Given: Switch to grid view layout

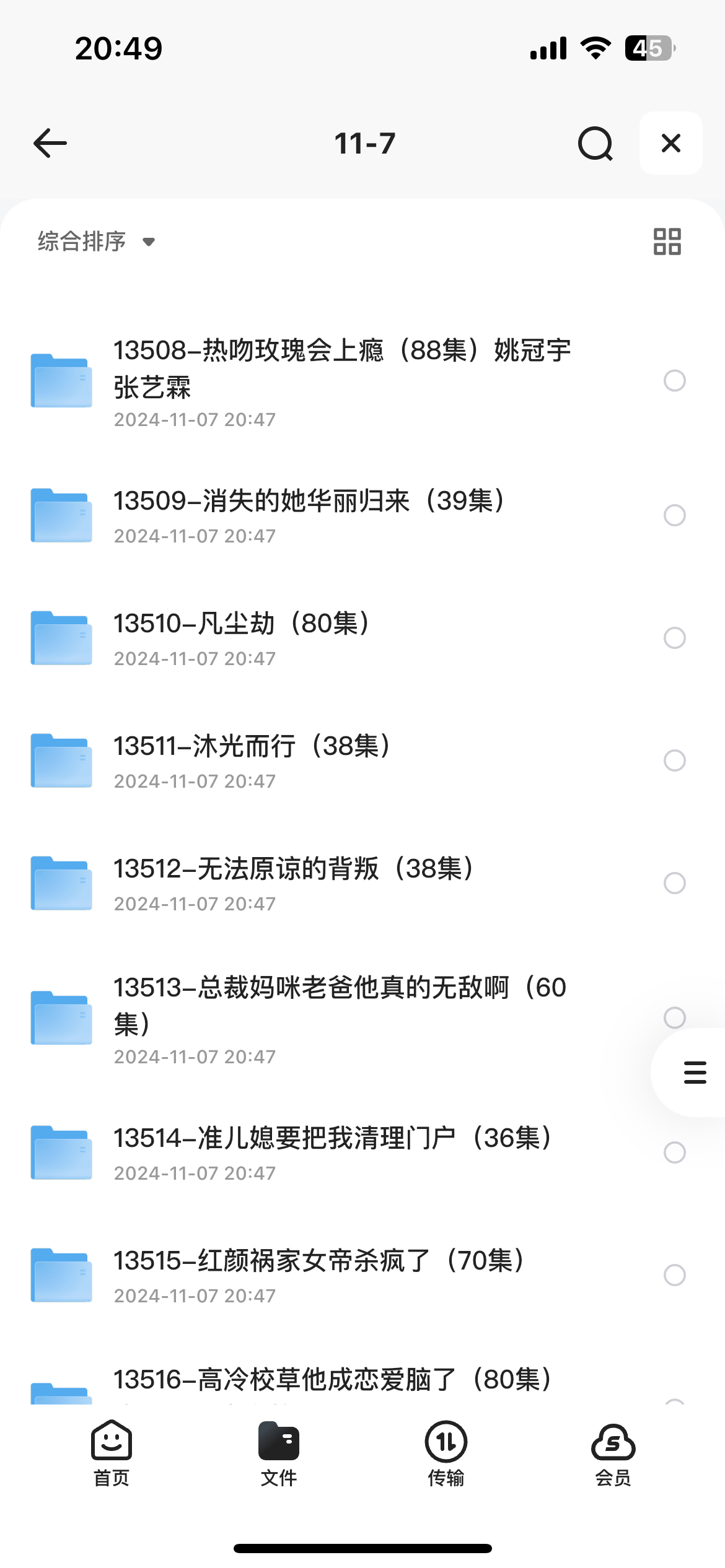Looking at the screenshot, I should (x=667, y=242).
